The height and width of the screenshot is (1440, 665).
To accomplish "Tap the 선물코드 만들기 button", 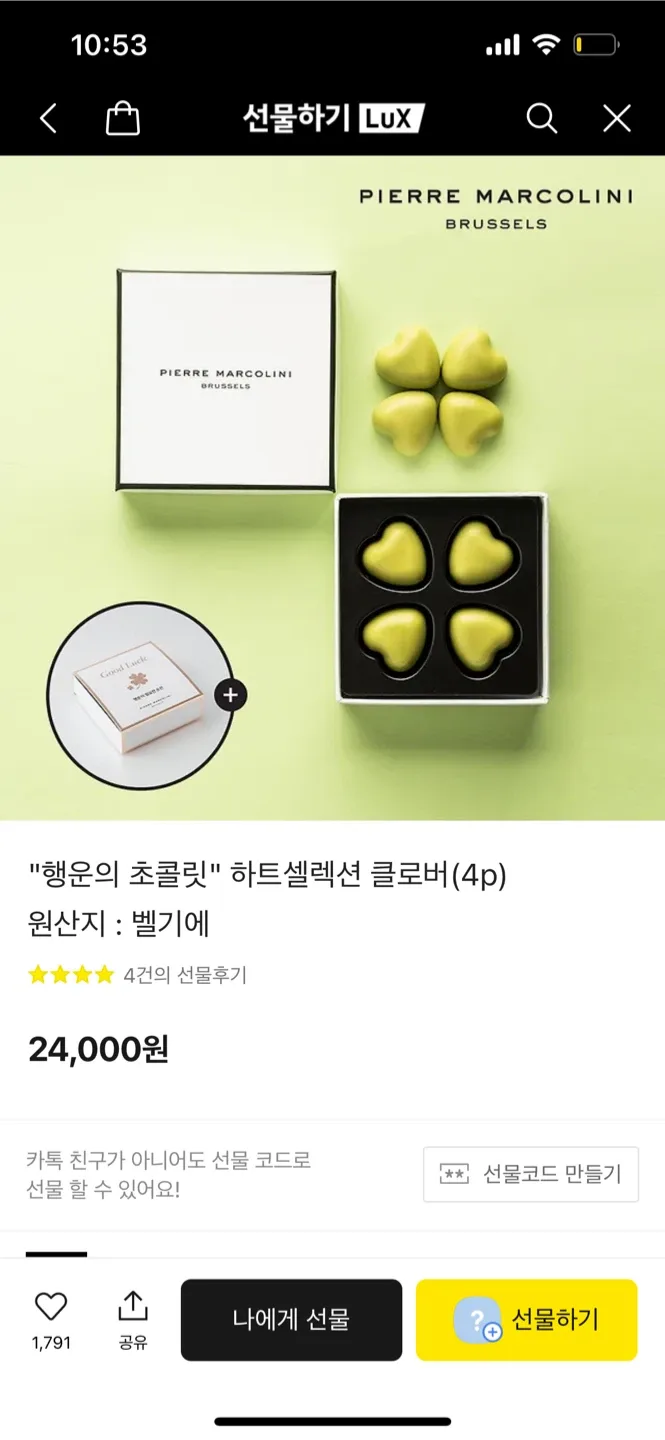I will pyautogui.click(x=531, y=1174).
